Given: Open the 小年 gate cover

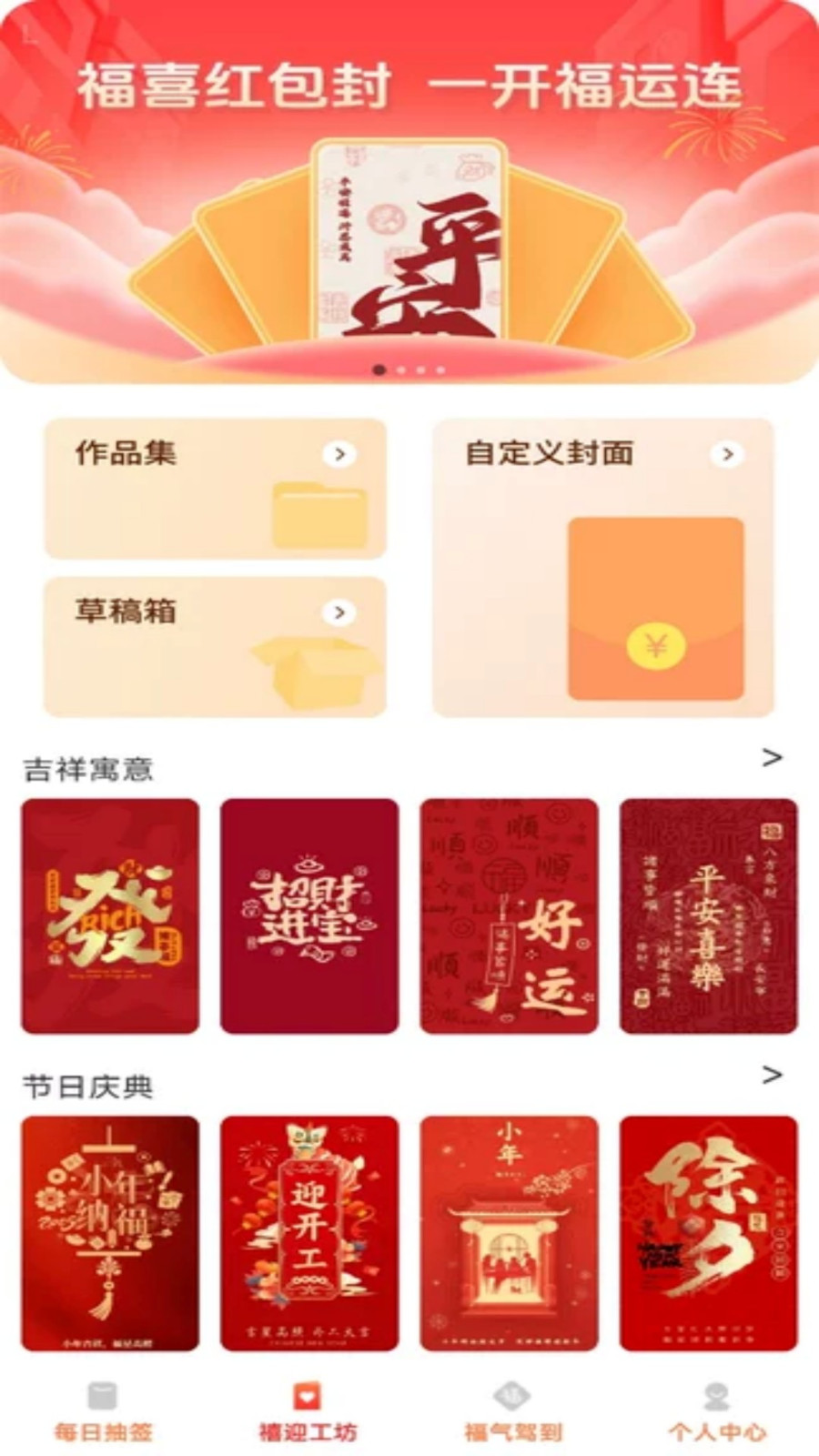Looking at the screenshot, I should click(x=509, y=1233).
